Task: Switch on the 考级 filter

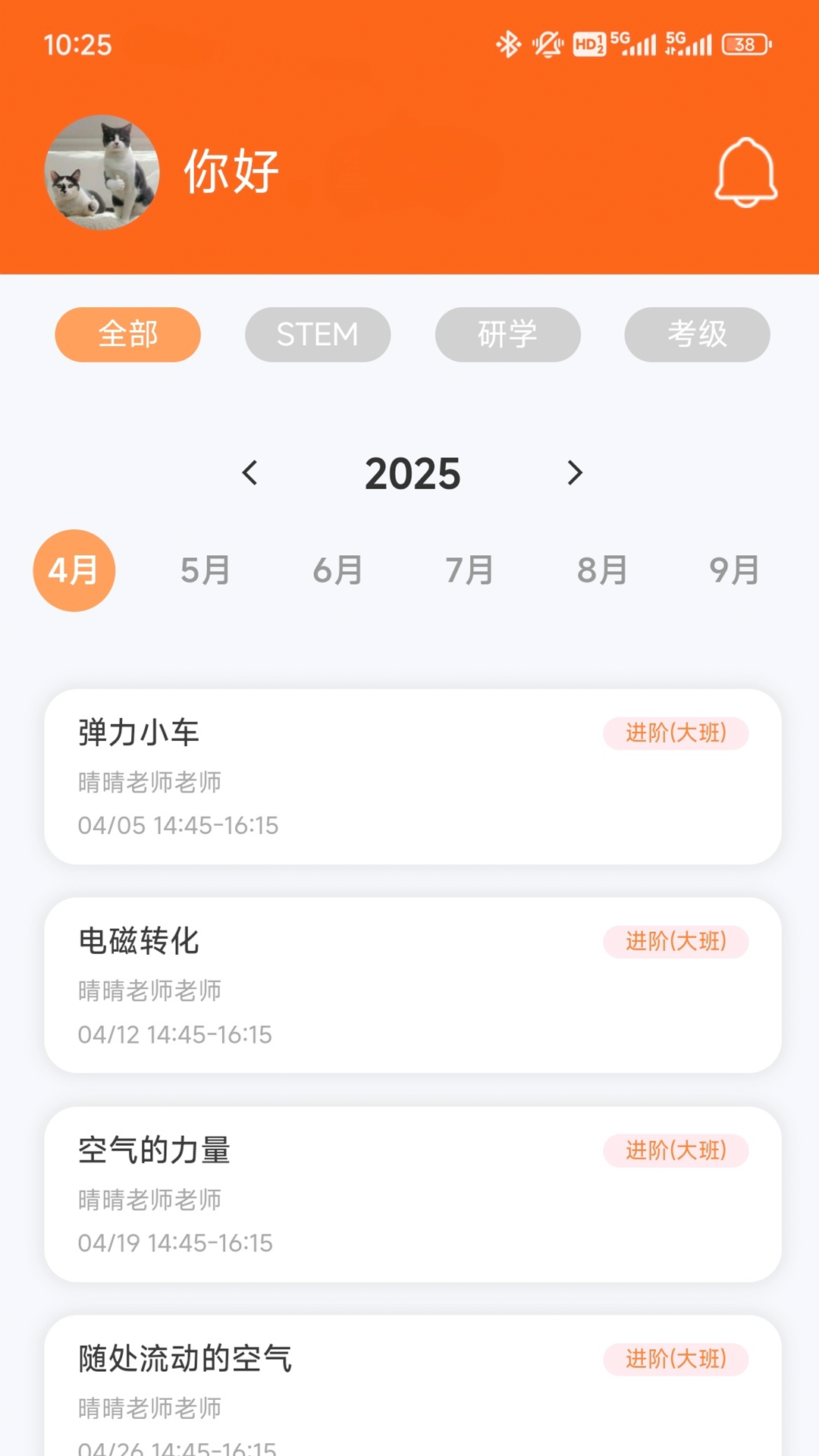Action: [x=697, y=334]
